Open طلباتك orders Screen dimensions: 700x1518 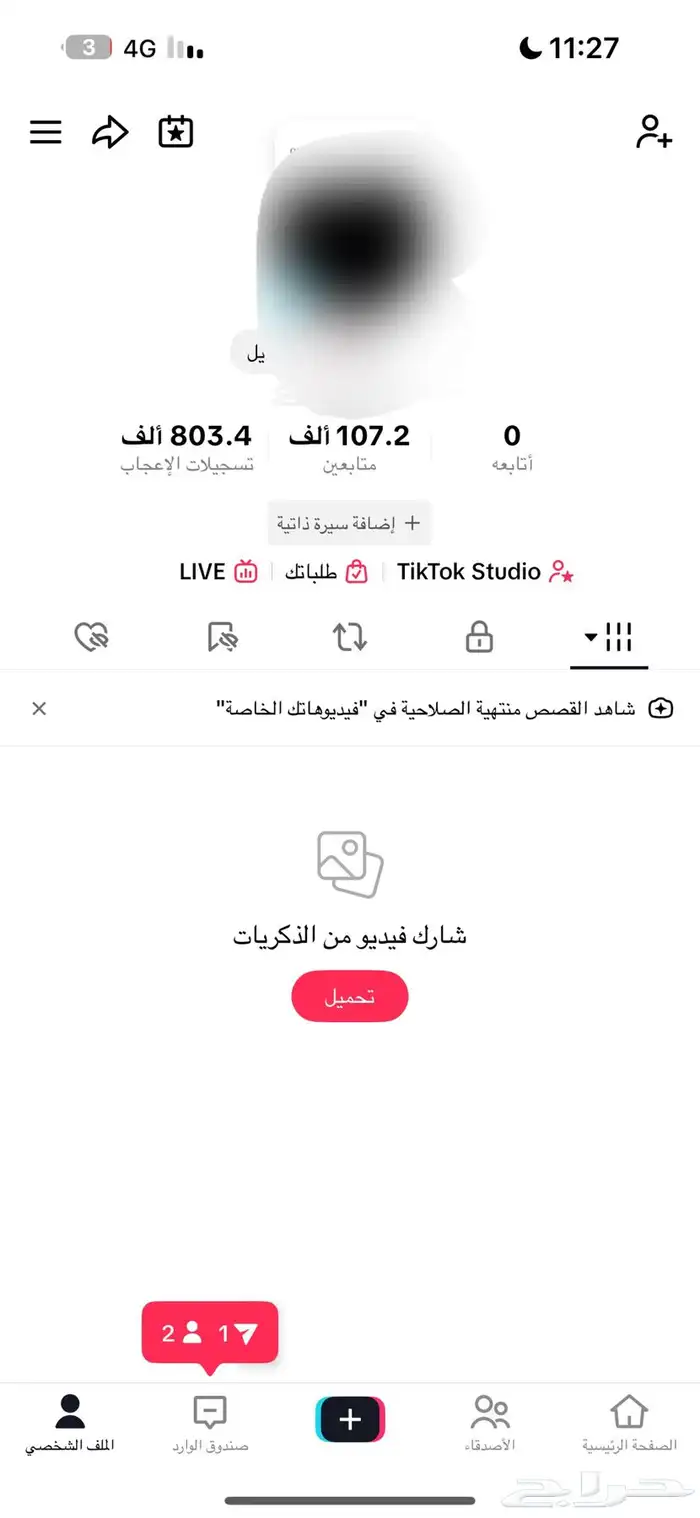326,572
